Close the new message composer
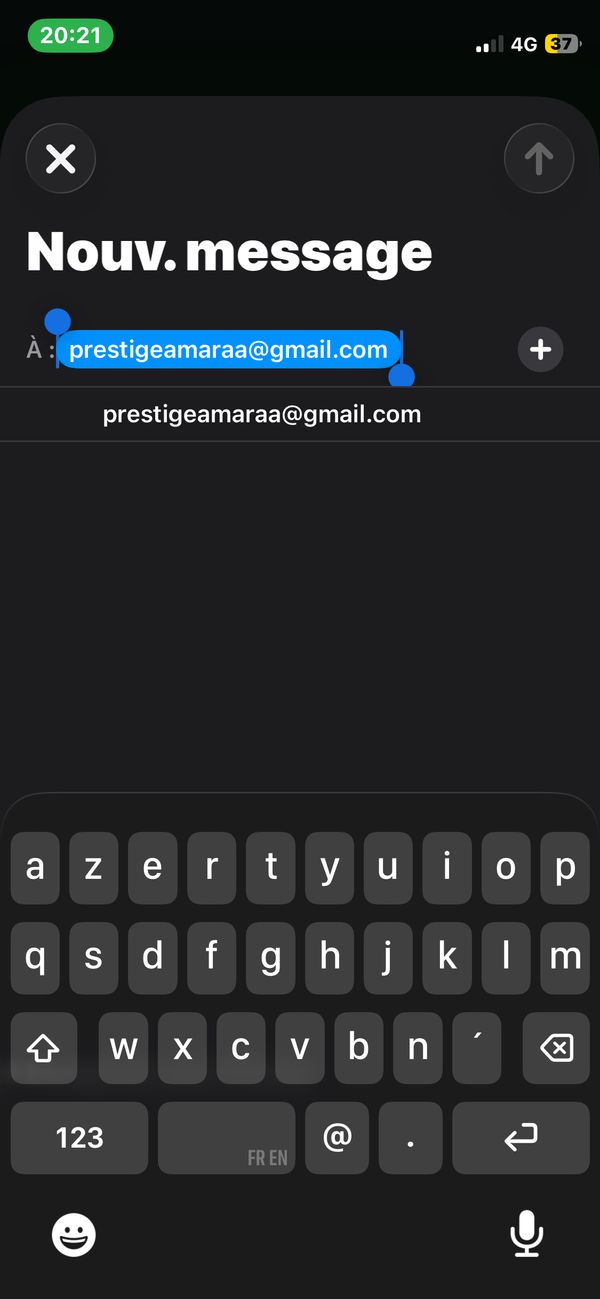The width and height of the screenshot is (600, 1299). click(61, 158)
